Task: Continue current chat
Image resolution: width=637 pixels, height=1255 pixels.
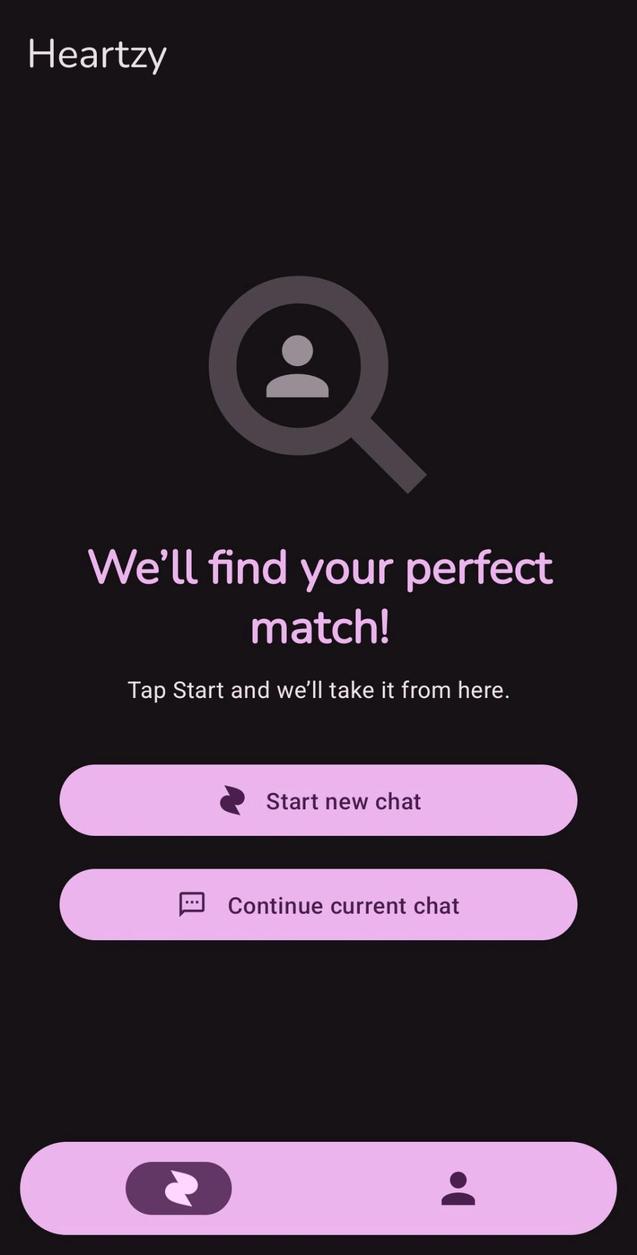Action: point(318,904)
